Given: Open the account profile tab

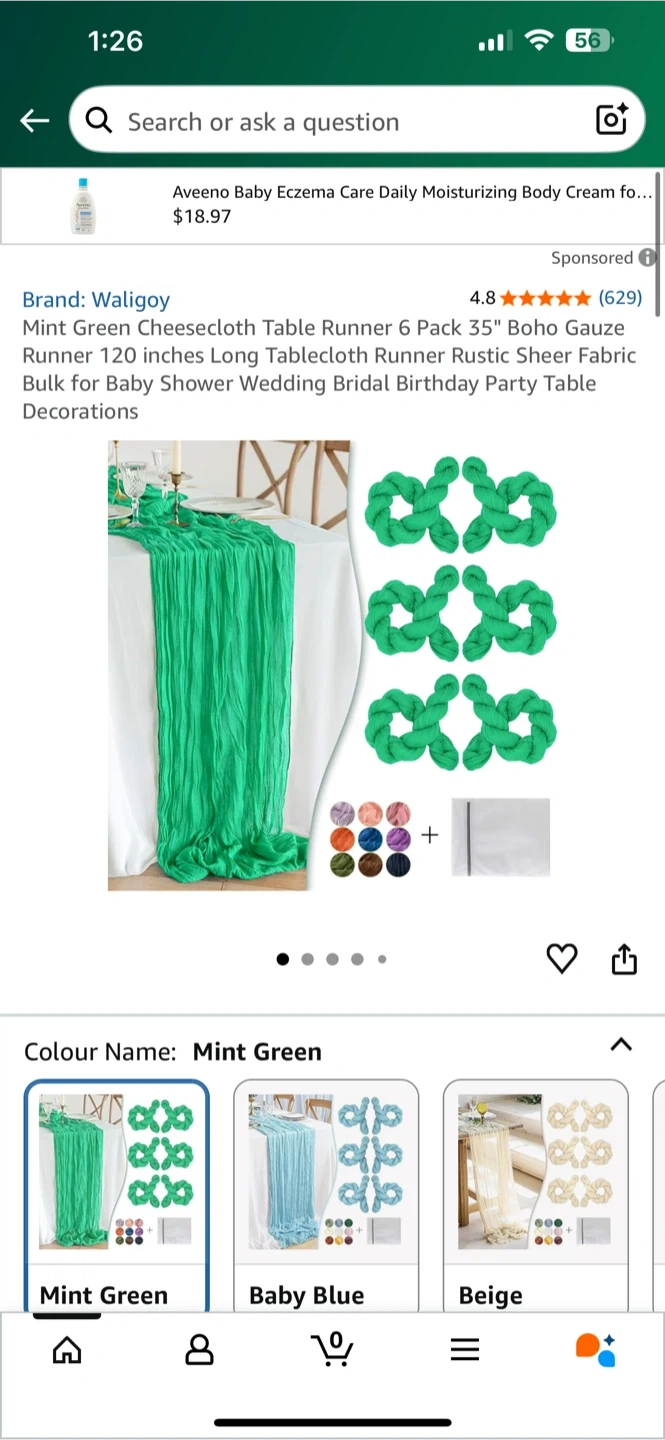Looking at the screenshot, I should click(x=200, y=1350).
